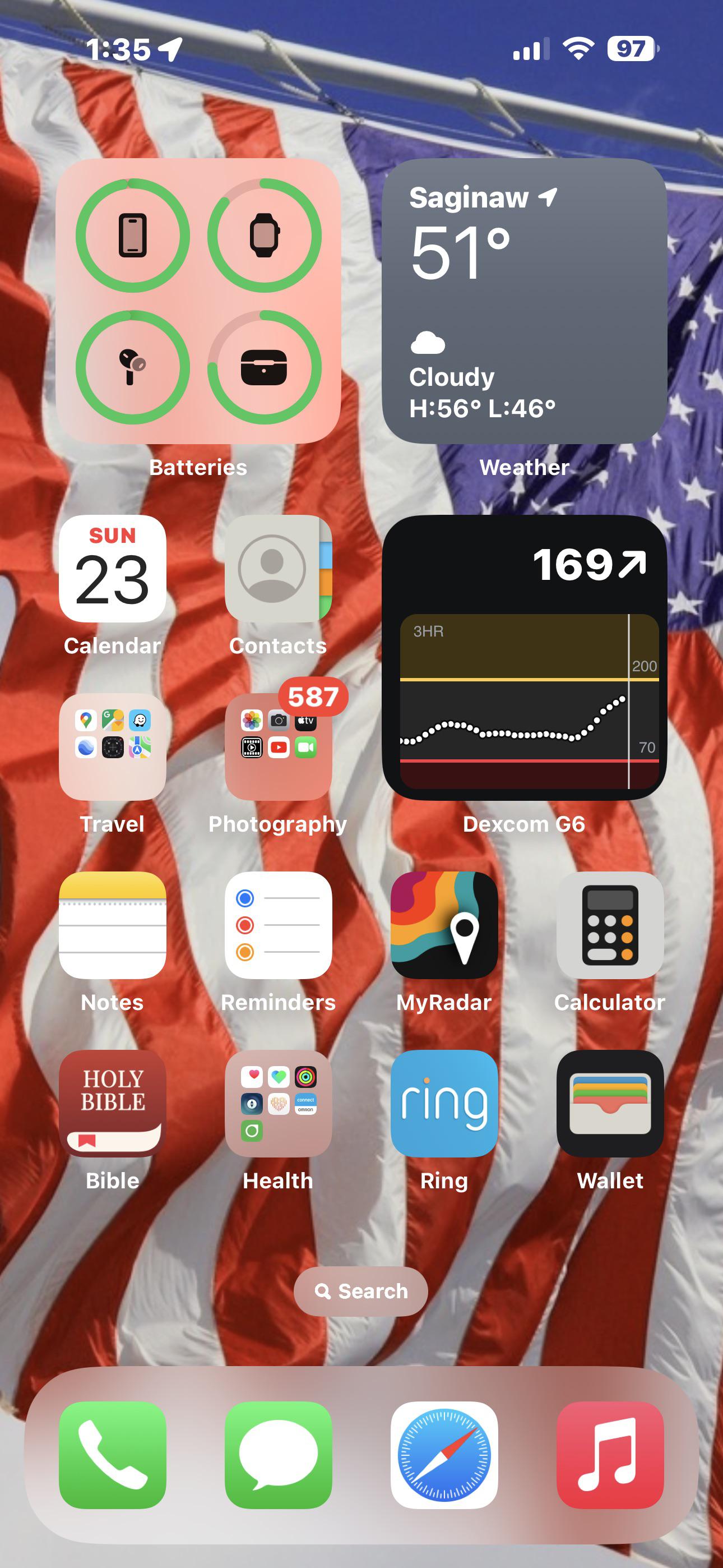Open the Wallet app

pos(610,1103)
